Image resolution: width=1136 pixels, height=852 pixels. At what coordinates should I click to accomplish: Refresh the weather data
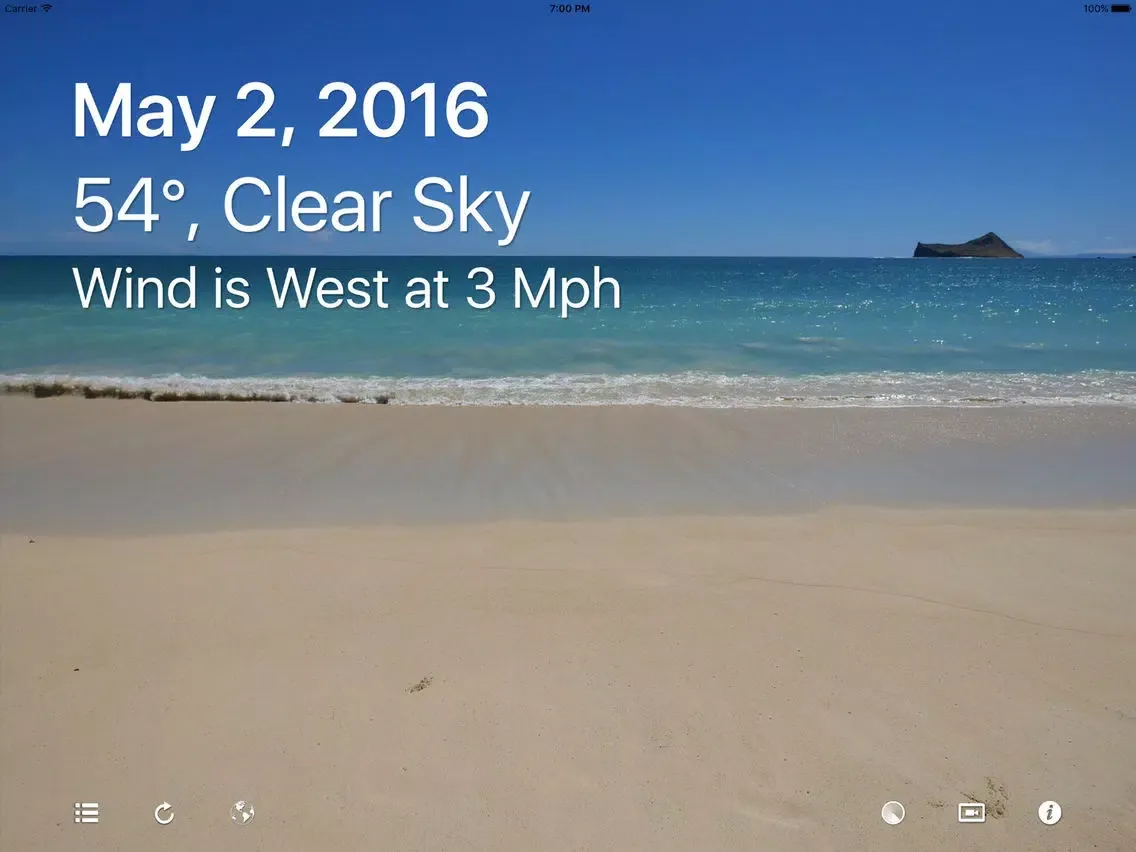click(164, 813)
